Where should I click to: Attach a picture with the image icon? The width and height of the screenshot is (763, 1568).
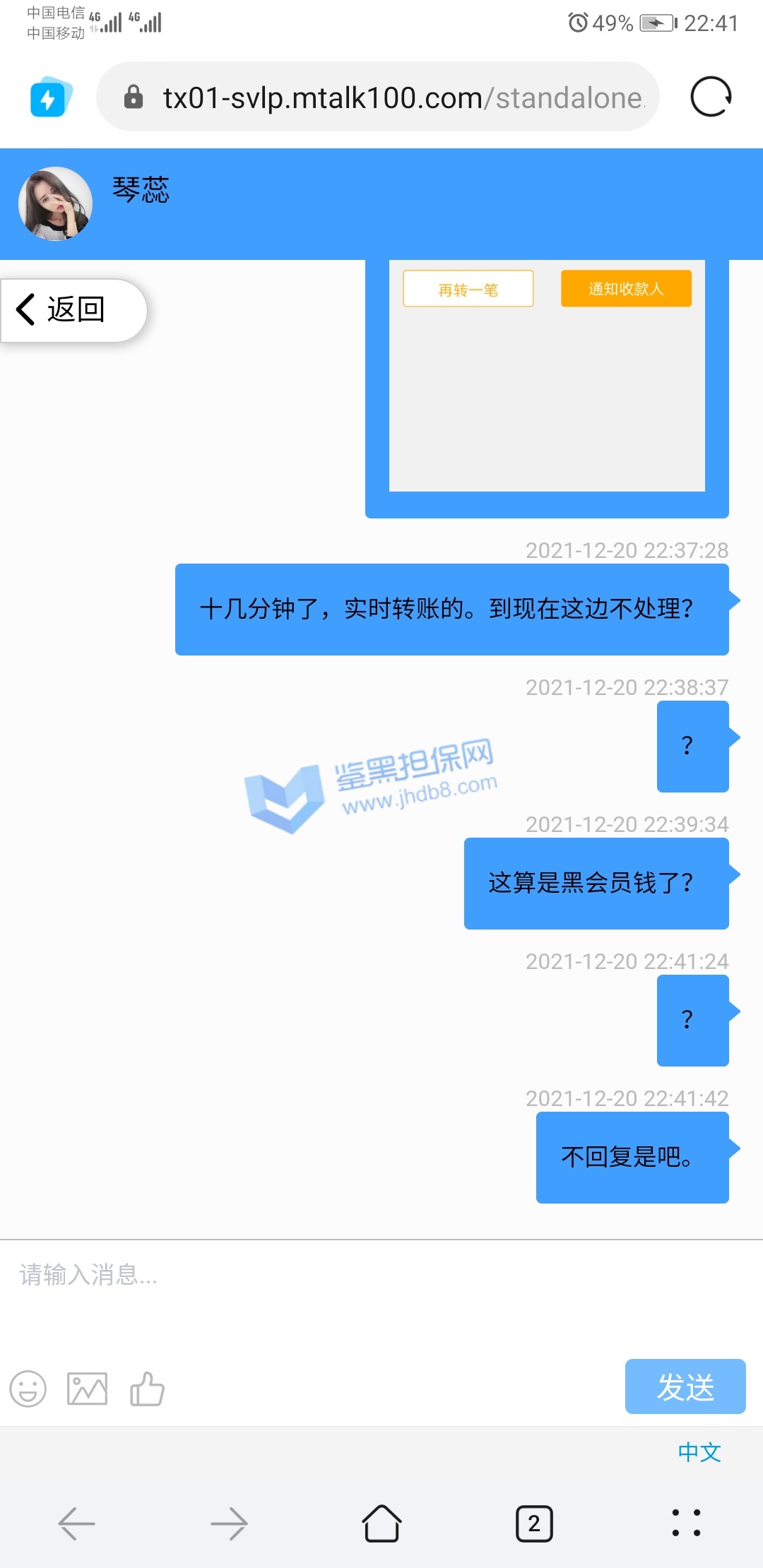coord(88,1389)
